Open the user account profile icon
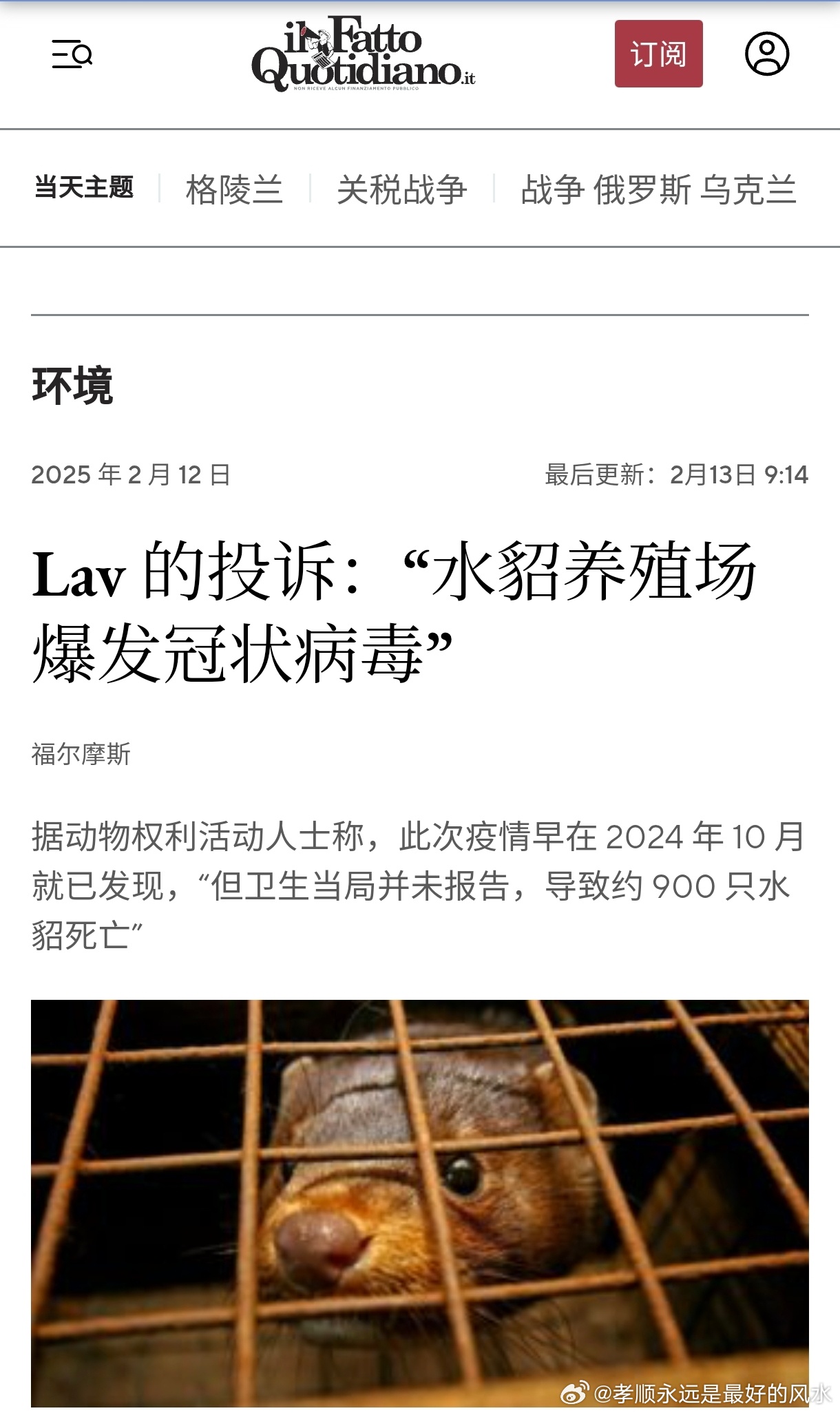 click(767, 54)
